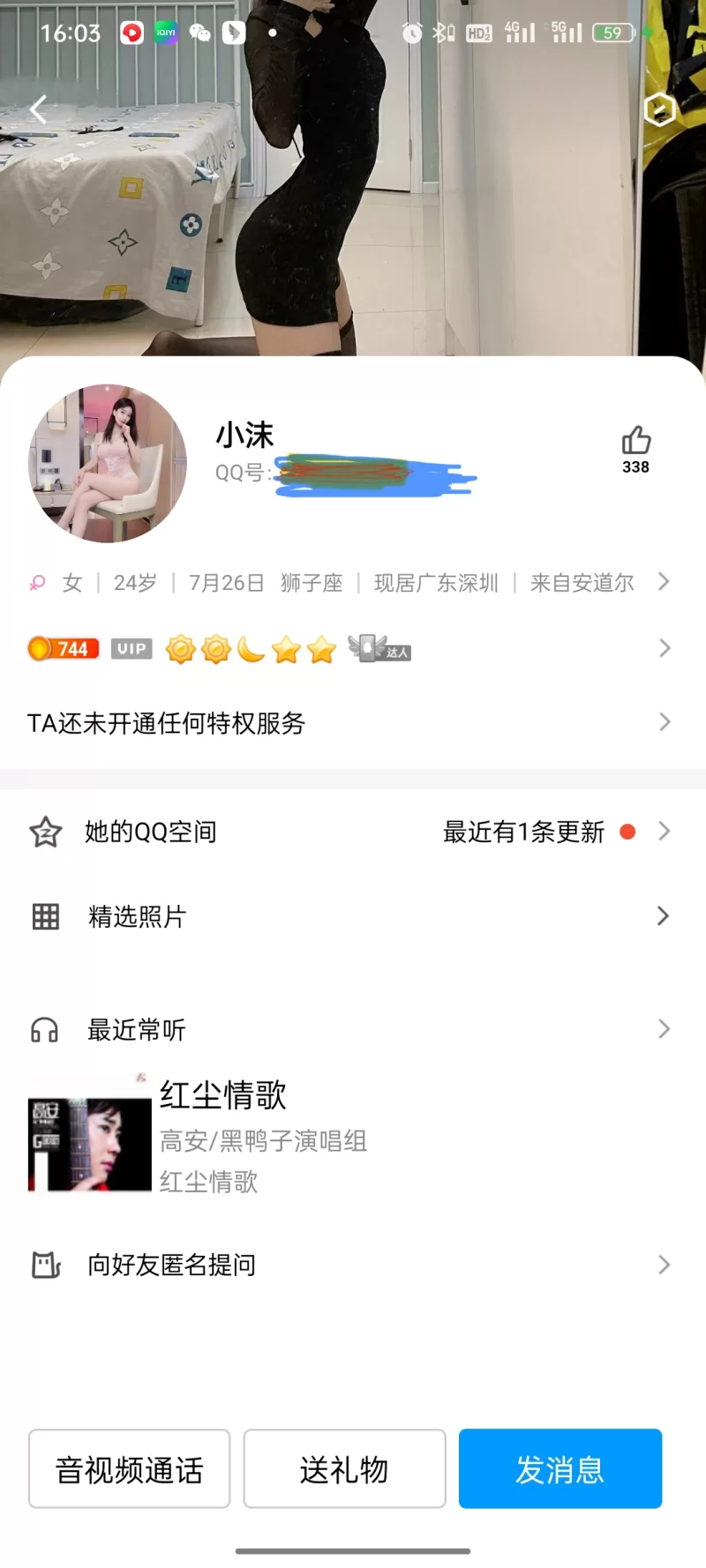Tap 发消息 to send a message
Screen dimensions: 706x1568
(x=560, y=1468)
